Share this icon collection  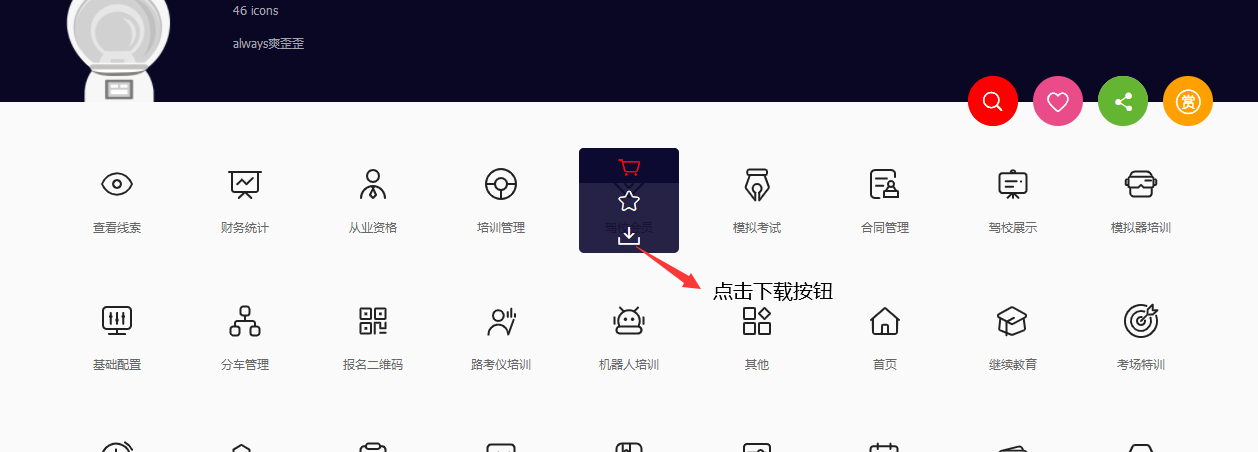pos(1122,101)
